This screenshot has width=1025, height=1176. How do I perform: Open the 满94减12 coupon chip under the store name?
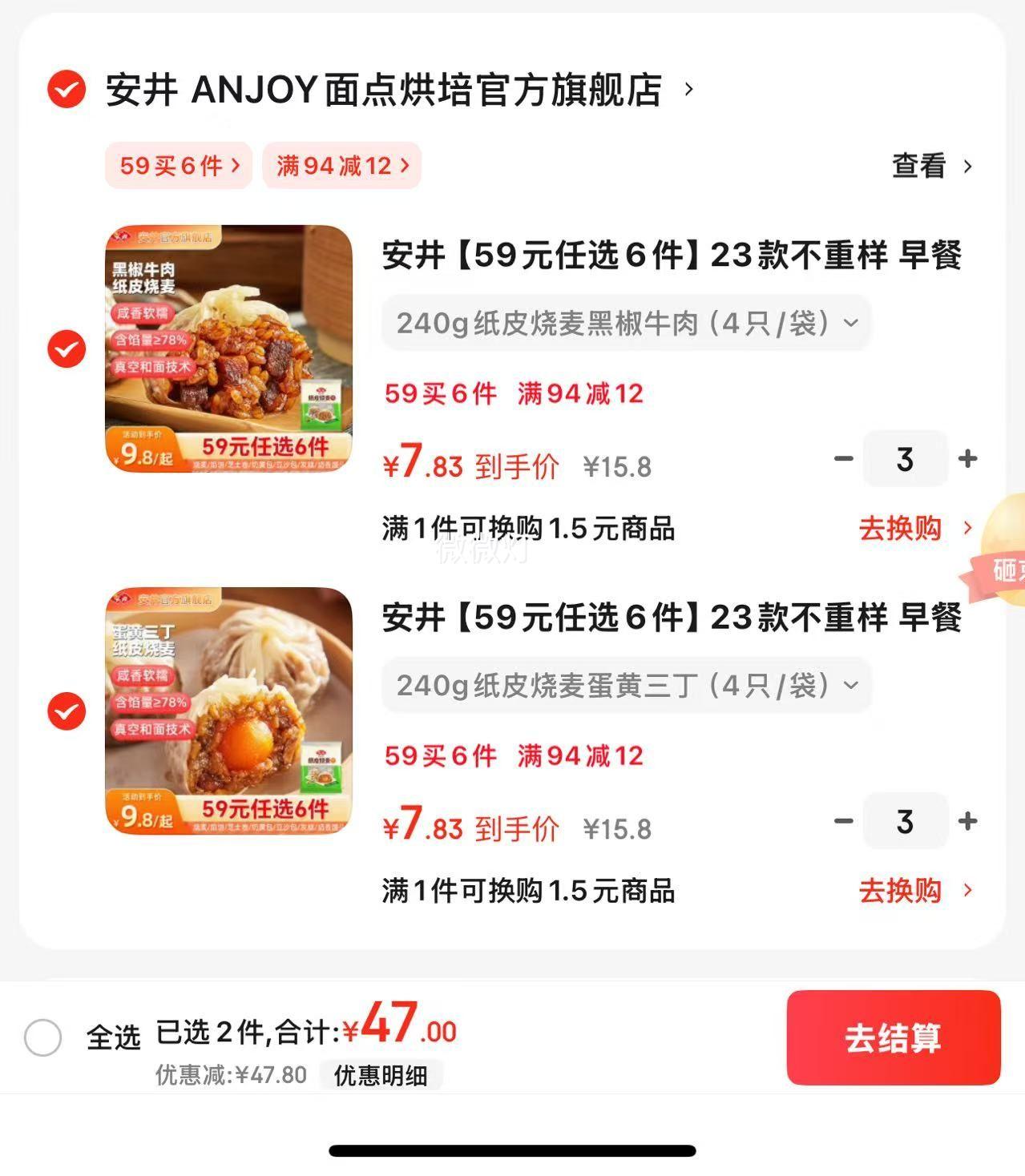click(341, 166)
